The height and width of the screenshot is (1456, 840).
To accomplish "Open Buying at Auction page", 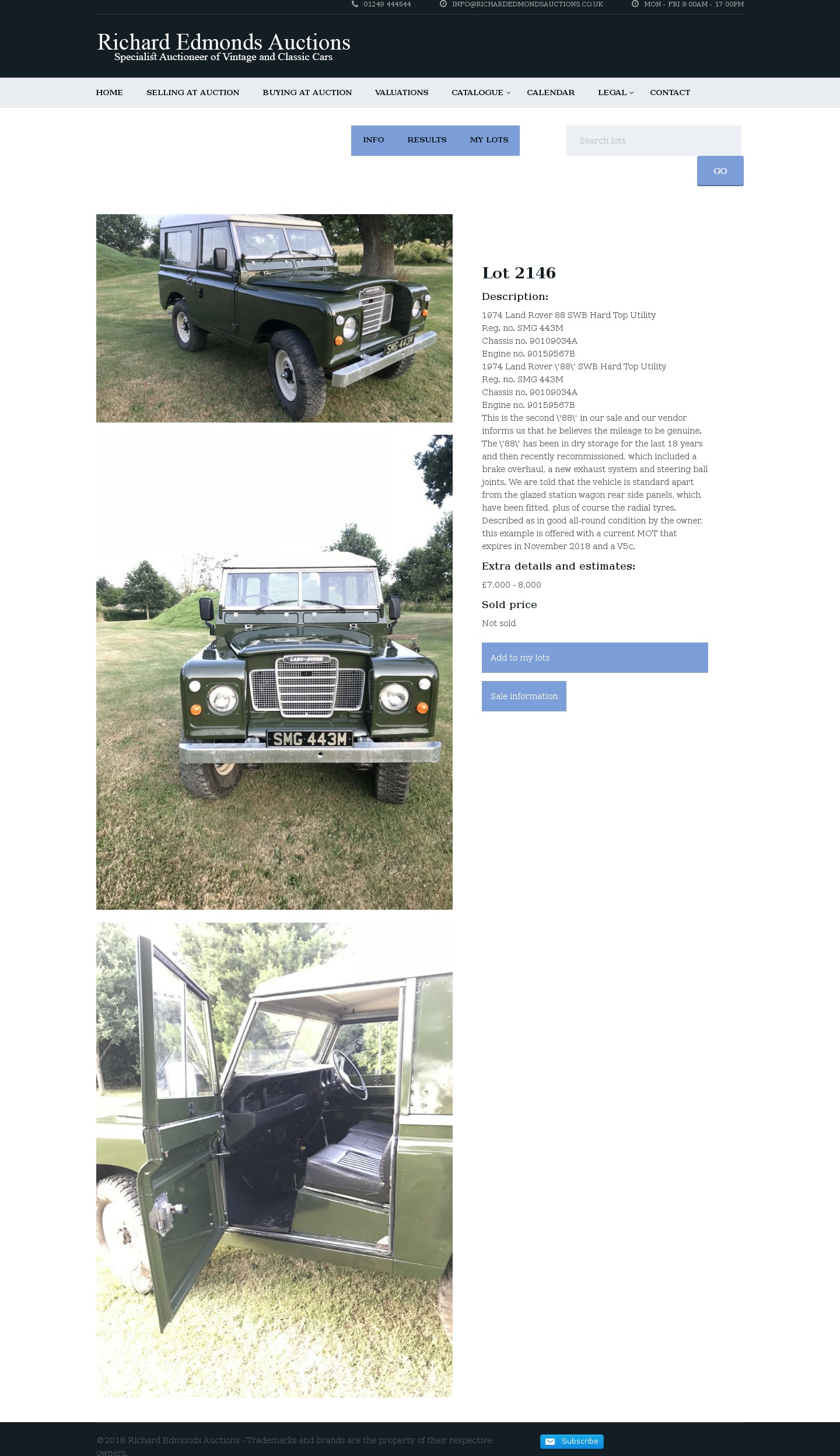I will pyautogui.click(x=307, y=93).
